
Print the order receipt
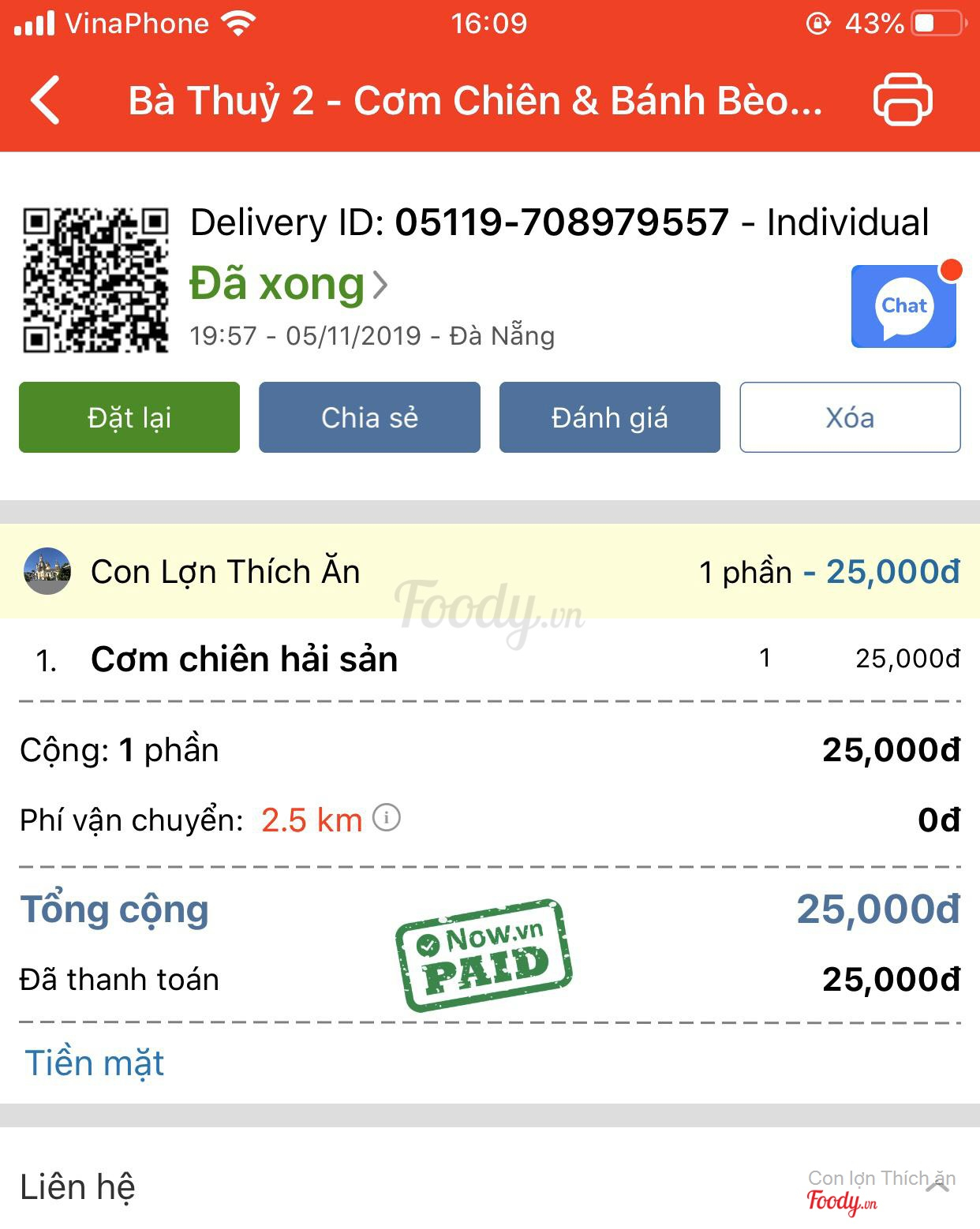(x=903, y=99)
